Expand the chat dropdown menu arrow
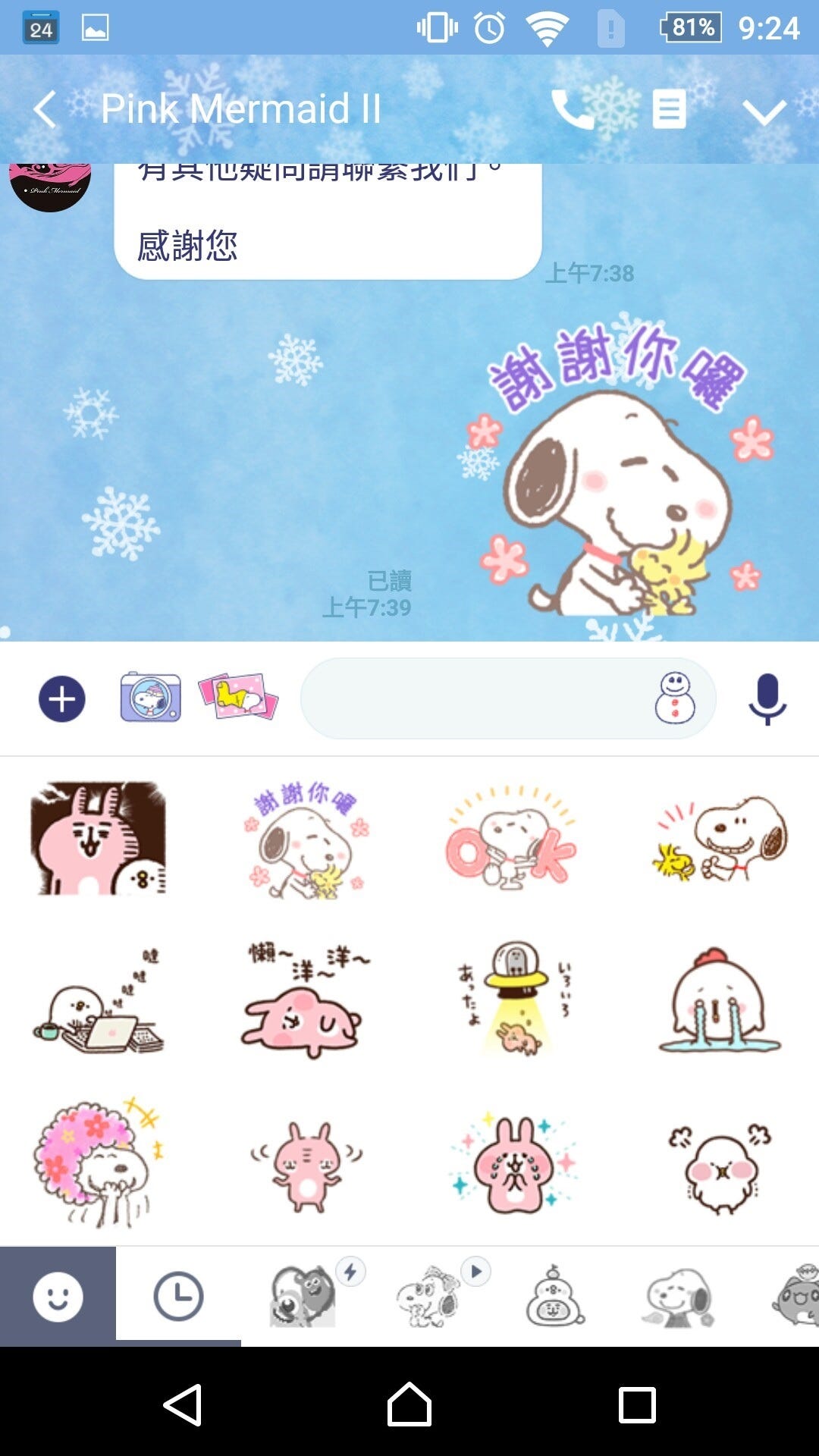The image size is (819, 1456). (x=764, y=112)
